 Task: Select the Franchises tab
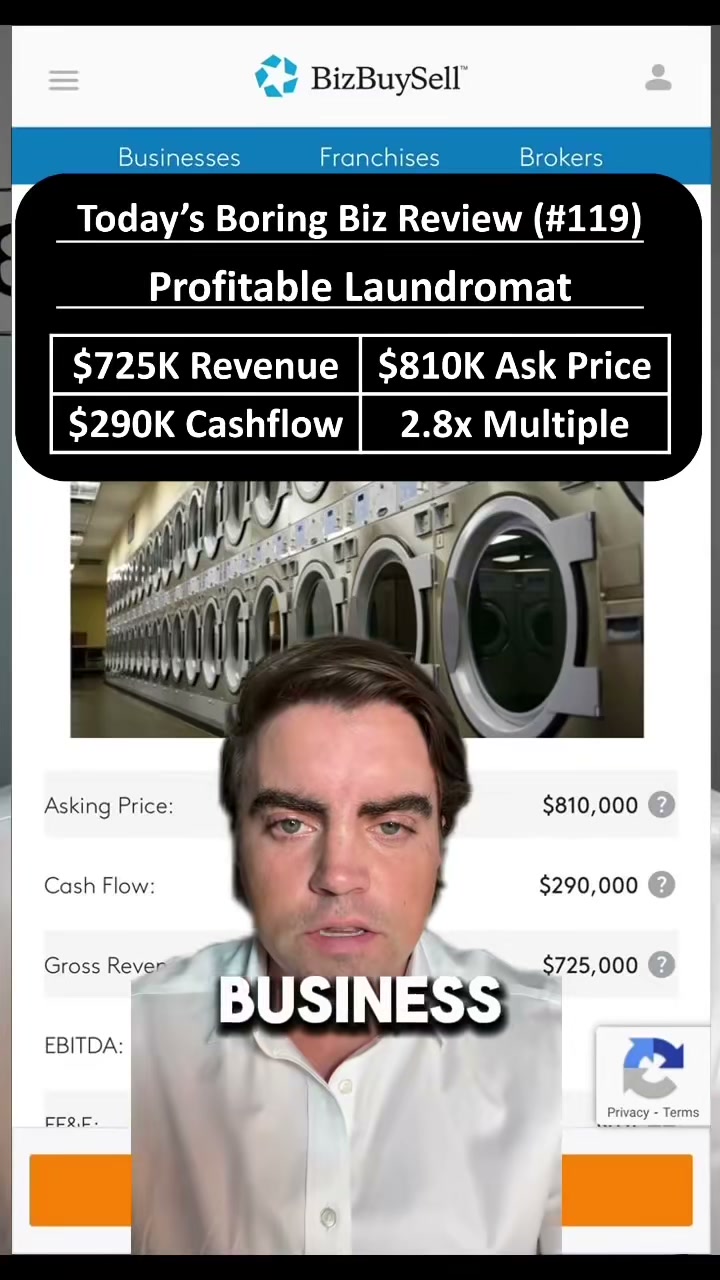[379, 157]
